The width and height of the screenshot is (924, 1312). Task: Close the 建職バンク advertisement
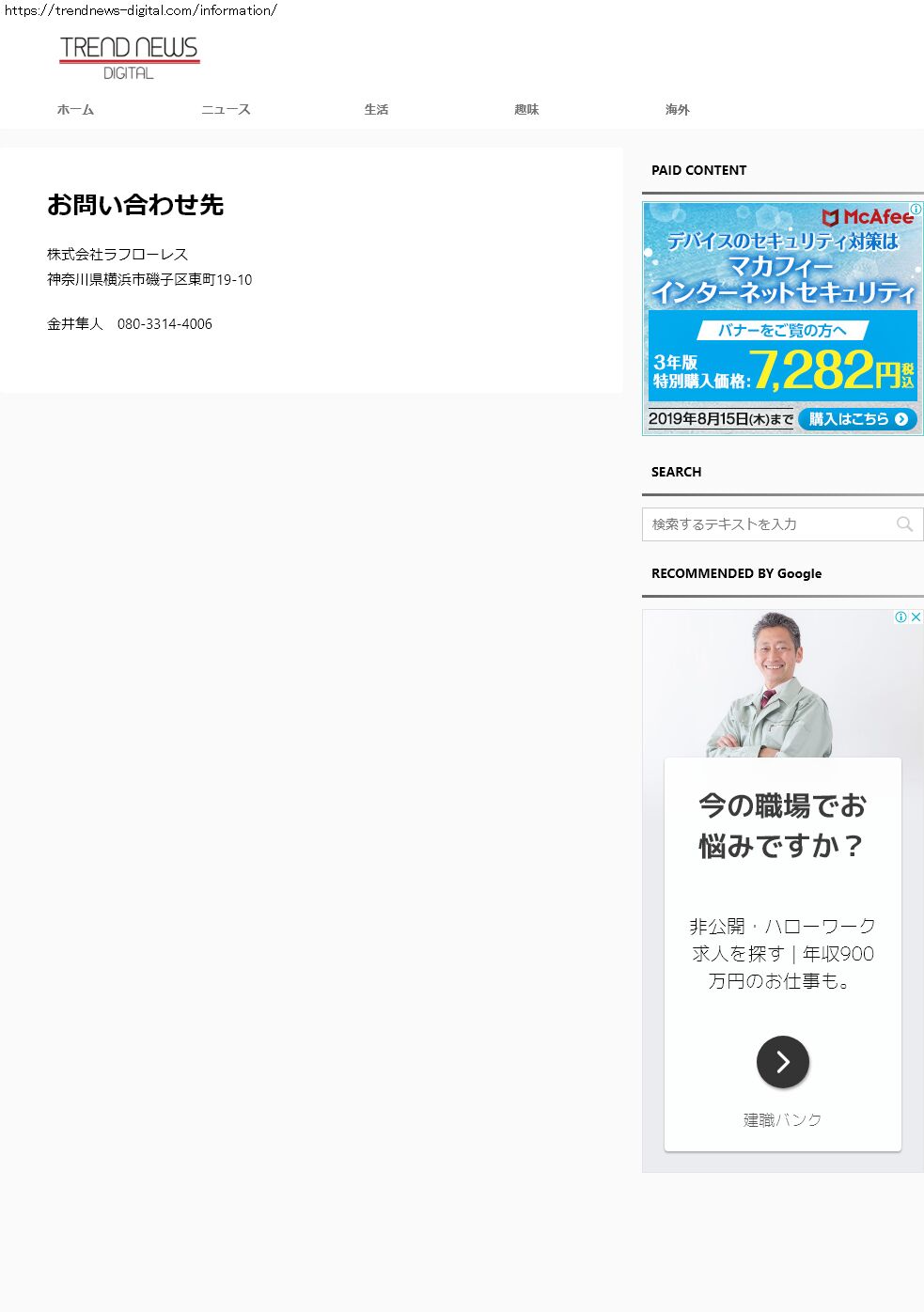(x=916, y=617)
